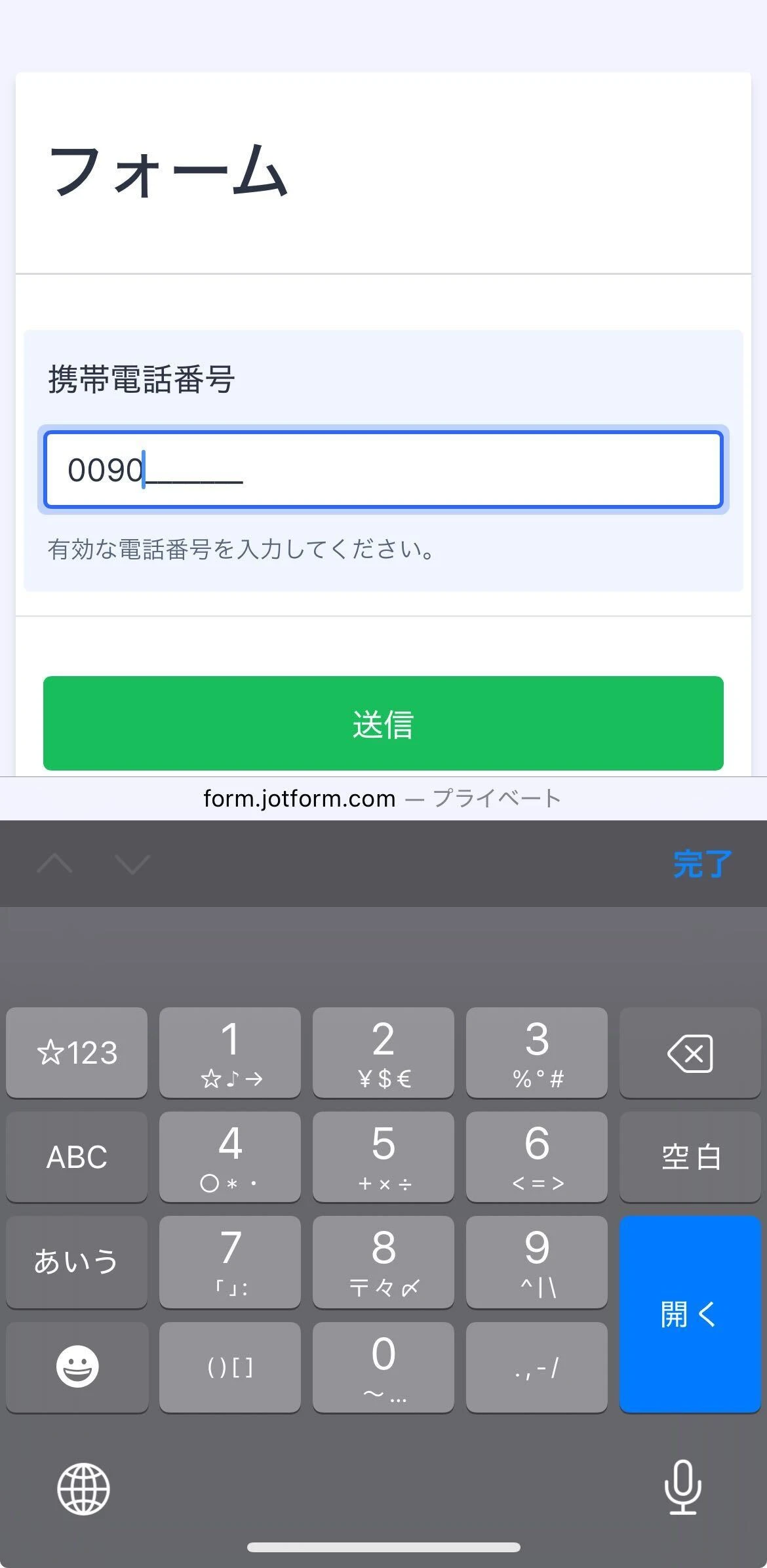The image size is (767, 1568).
Task: Tap the .,-/ punctuation key
Action: [x=537, y=1366]
